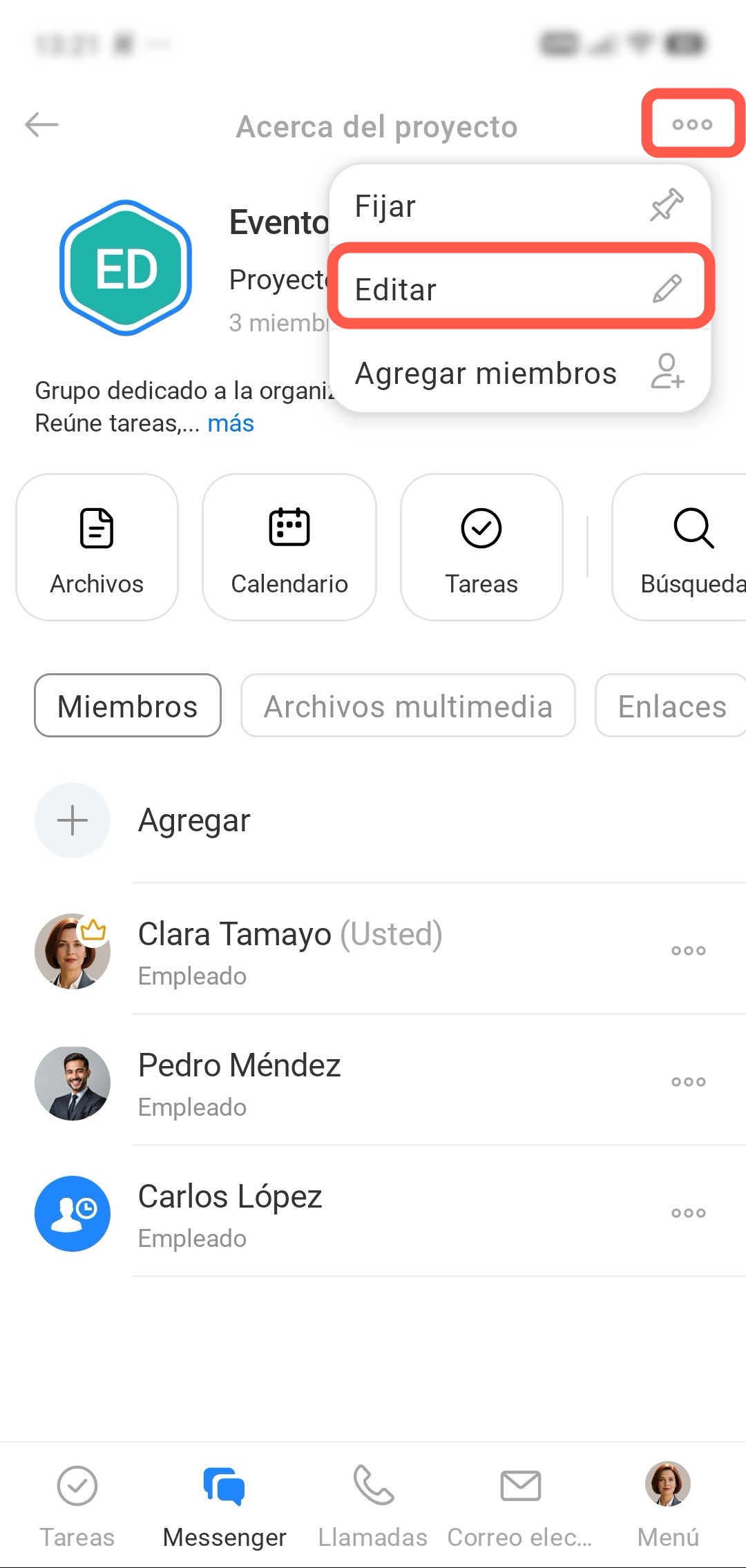
Task: Switch to Archivos multimedia tab
Action: click(x=408, y=706)
